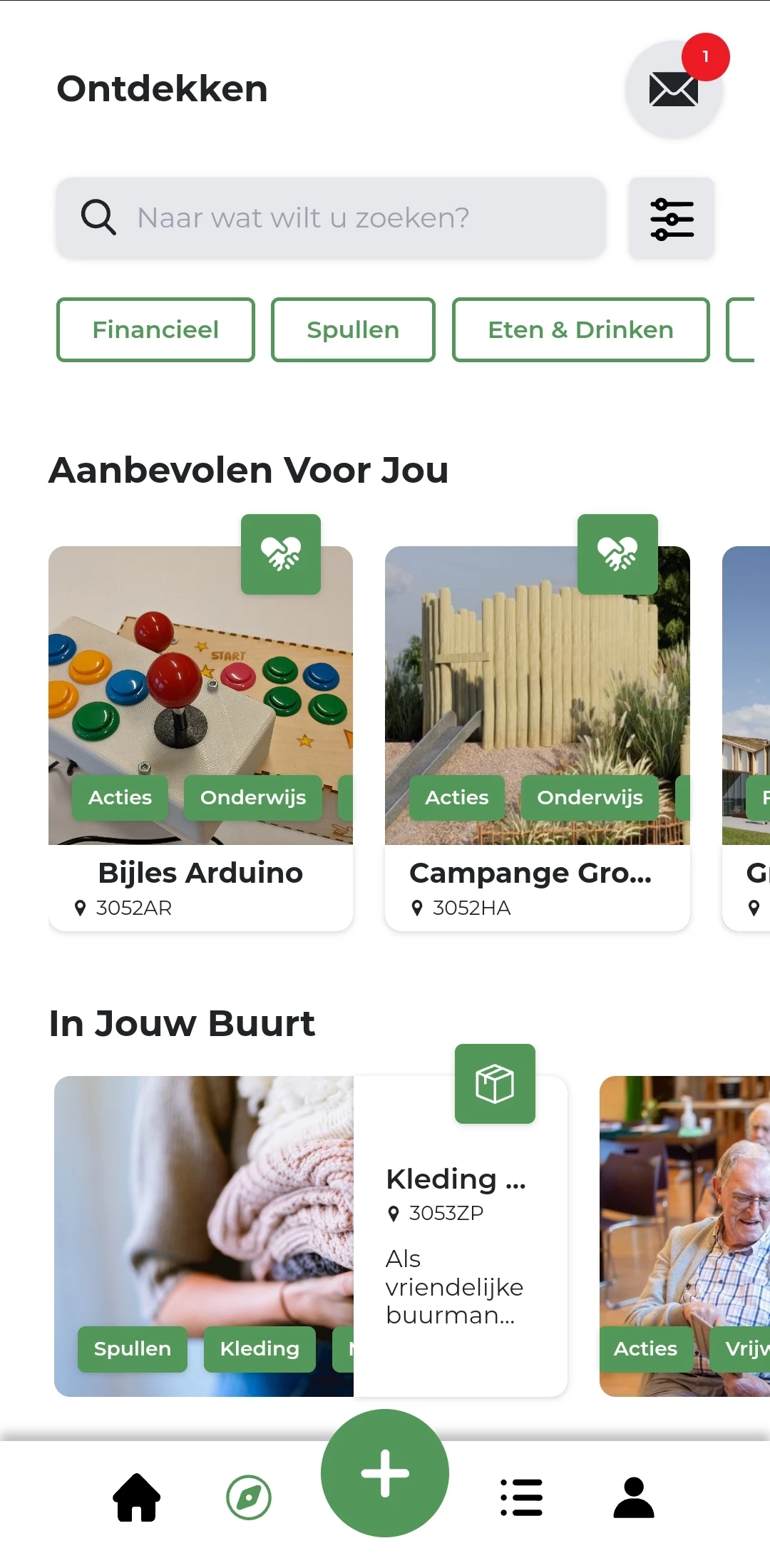Tap the Acties tag on the elderly activity card
Image resolution: width=770 pixels, height=1568 pixels.
tap(645, 1348)
